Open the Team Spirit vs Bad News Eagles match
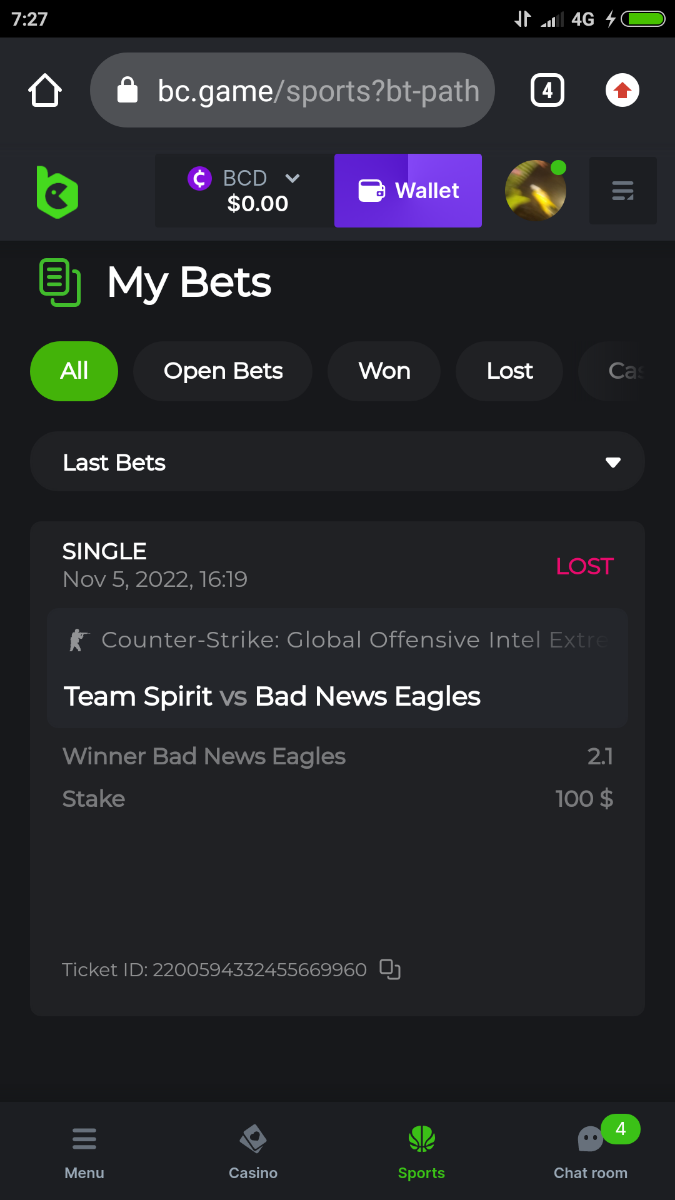This screenshot has width=675, height=1200. point(272,696)
